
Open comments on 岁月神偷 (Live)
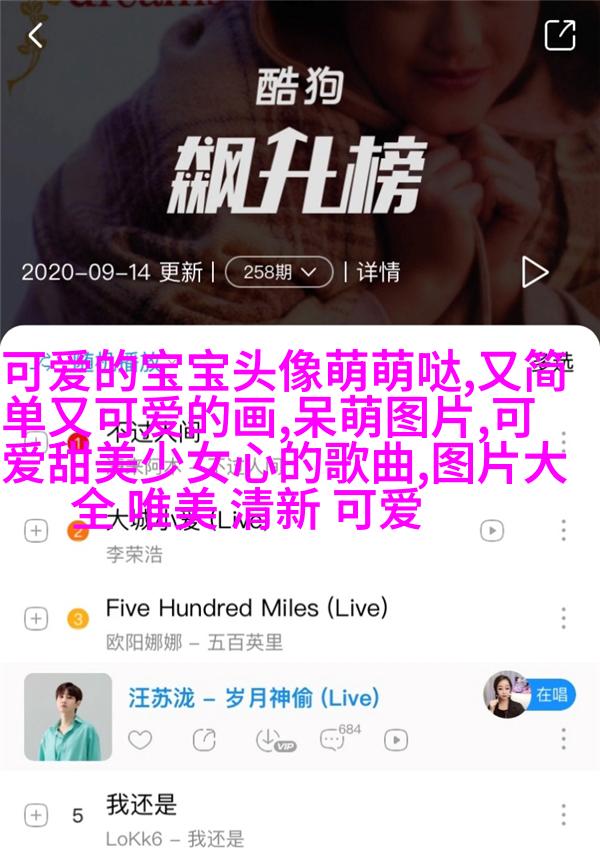334,740
